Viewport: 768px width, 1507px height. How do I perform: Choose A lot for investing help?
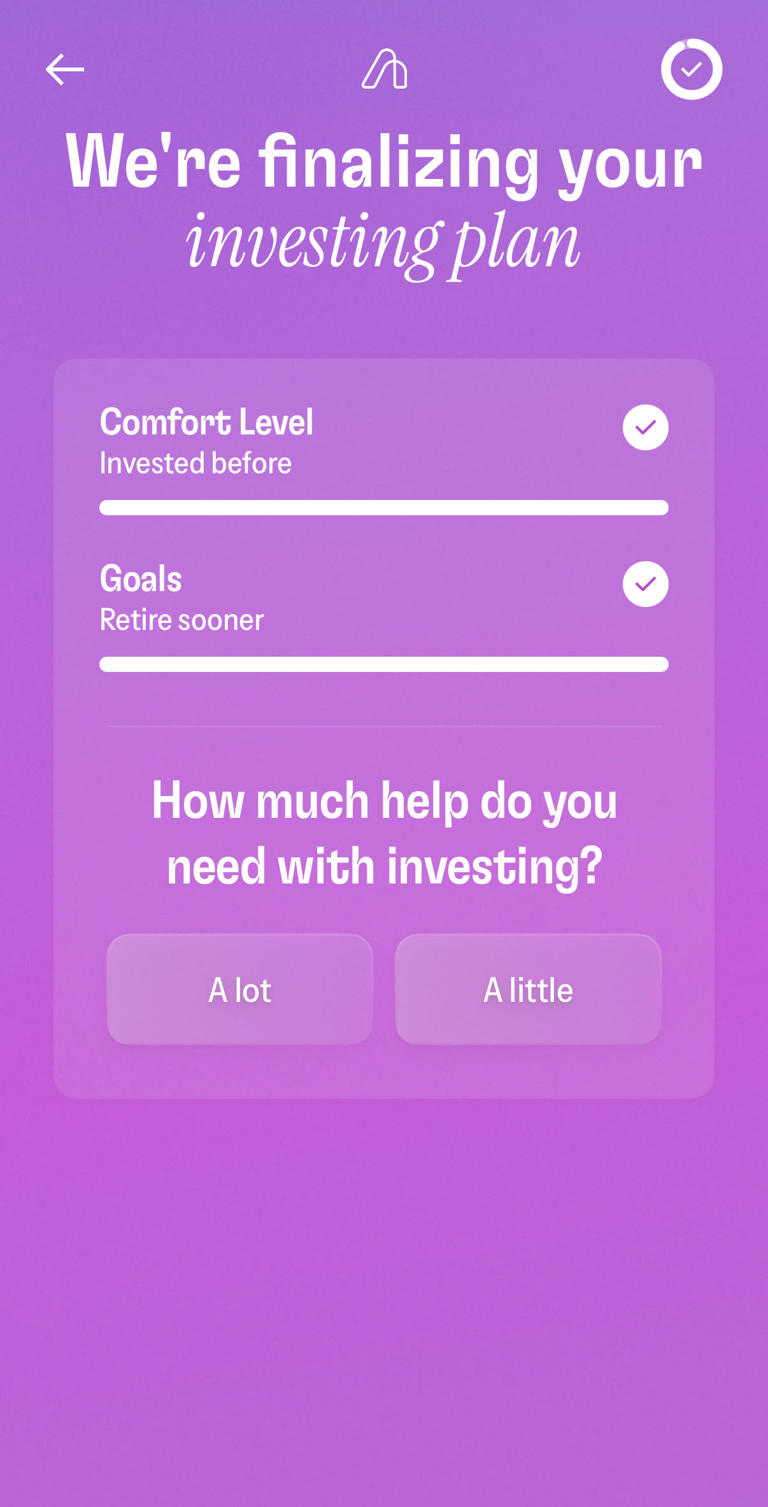(x=239, y=989)
